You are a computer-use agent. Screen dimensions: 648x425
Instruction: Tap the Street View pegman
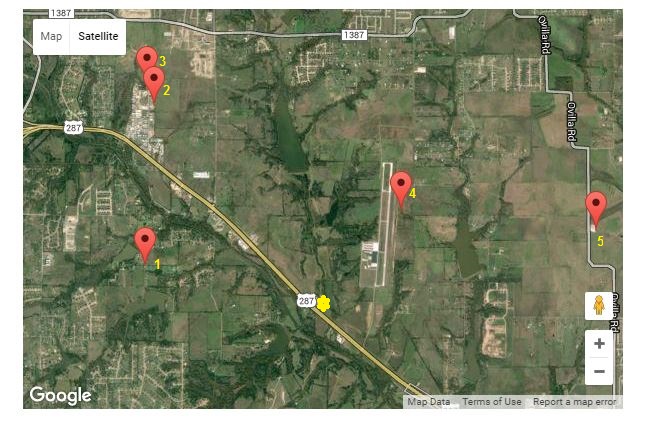click(599, 305)
